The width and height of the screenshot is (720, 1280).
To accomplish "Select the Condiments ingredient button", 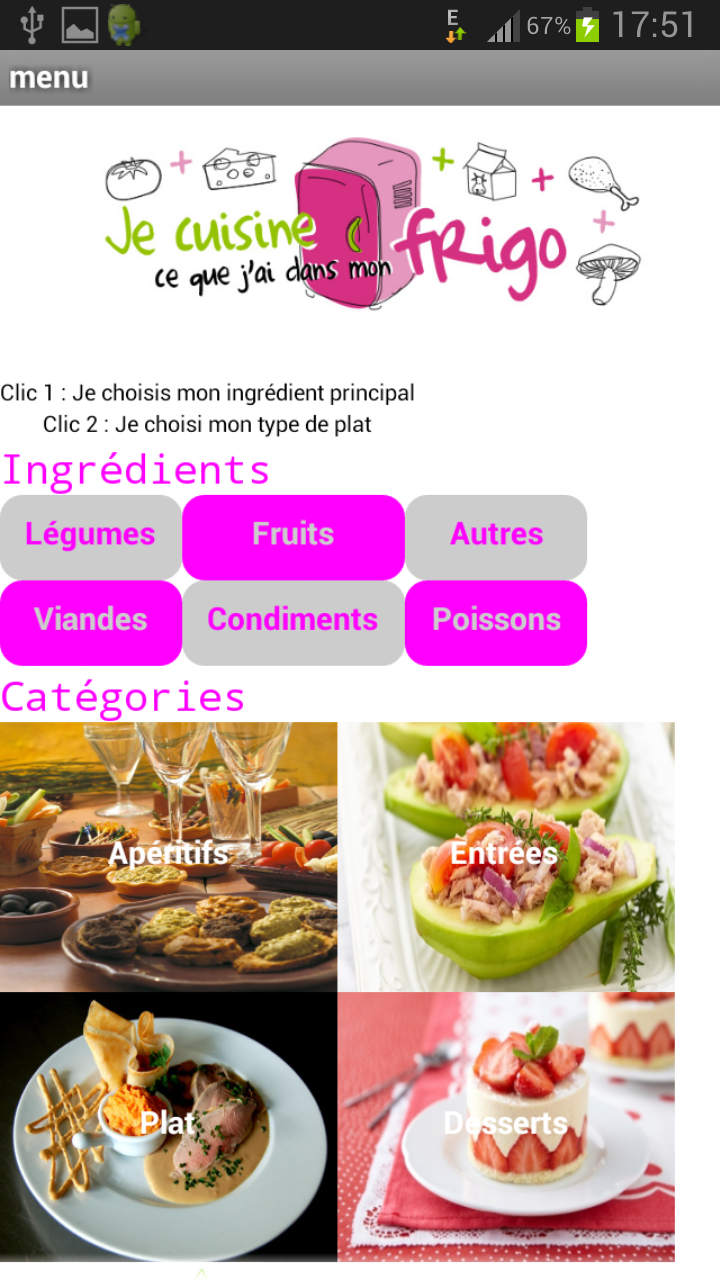I will coord(293,621).
